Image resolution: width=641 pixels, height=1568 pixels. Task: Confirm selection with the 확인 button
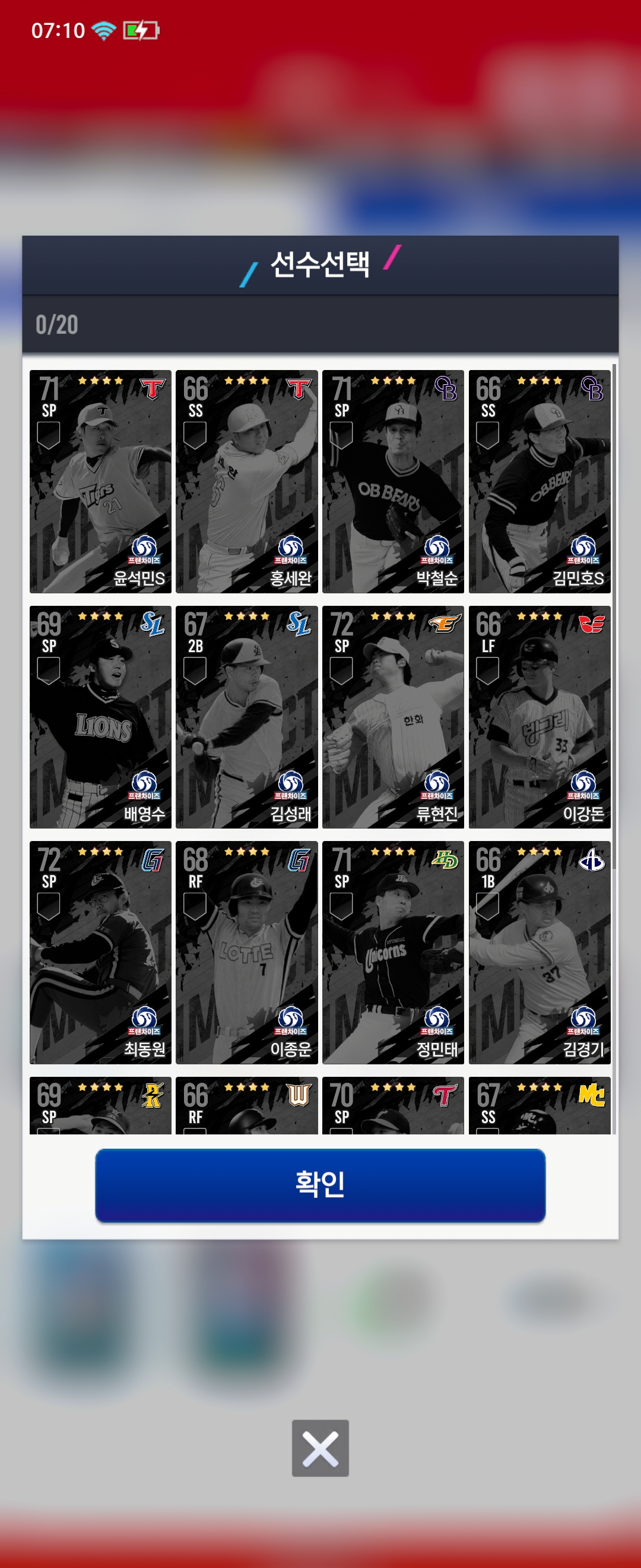point(320,1184)
